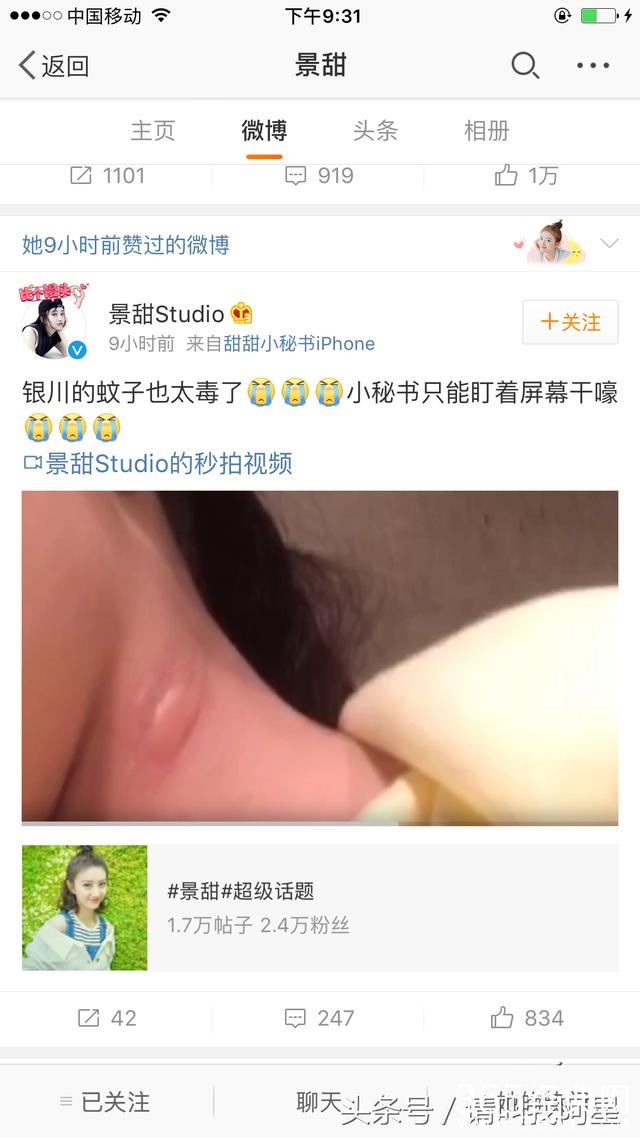Expand the chevron beside liked-post header
This screenshot has height=1138, width=640.
(610, 243)
